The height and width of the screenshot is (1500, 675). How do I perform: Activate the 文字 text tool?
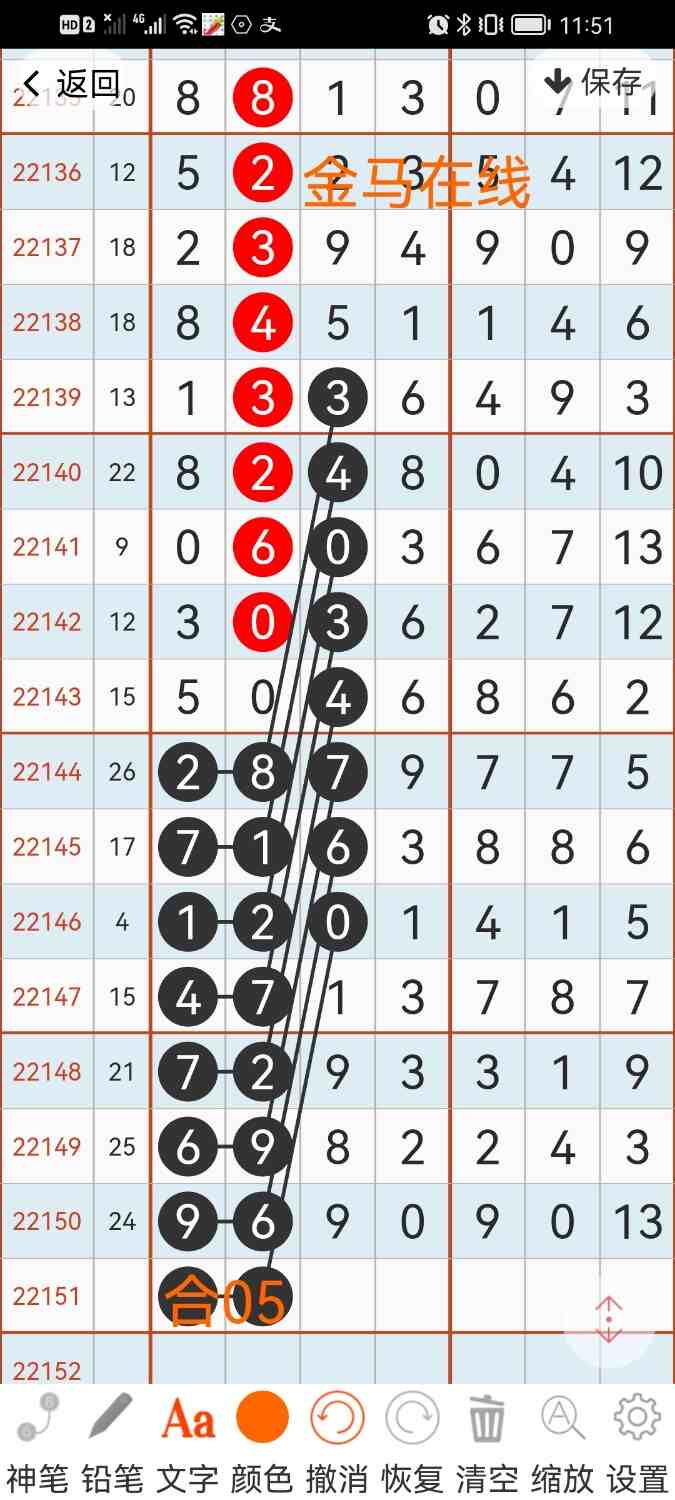187,1440
